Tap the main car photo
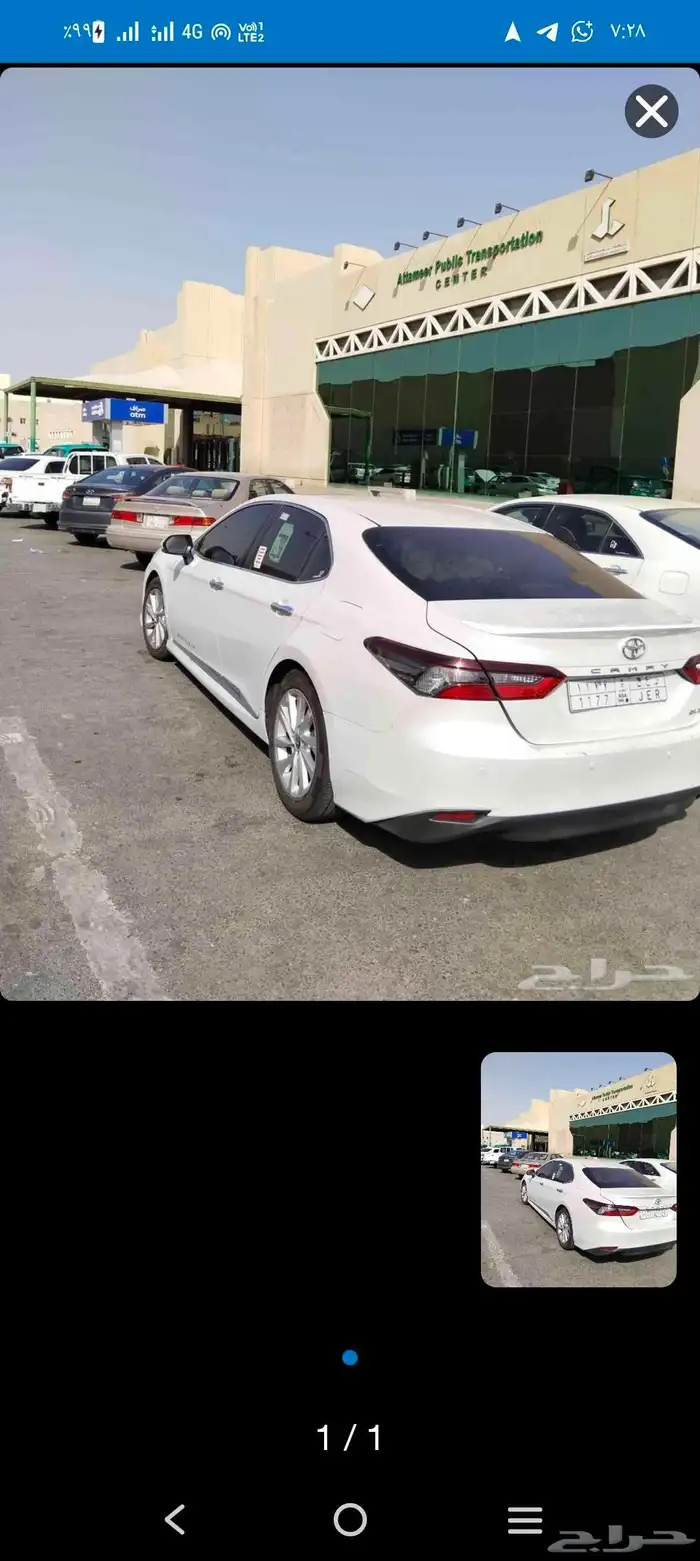This screenshot has height=1561, width=700. pyautogui.click(x=350, y=533)
